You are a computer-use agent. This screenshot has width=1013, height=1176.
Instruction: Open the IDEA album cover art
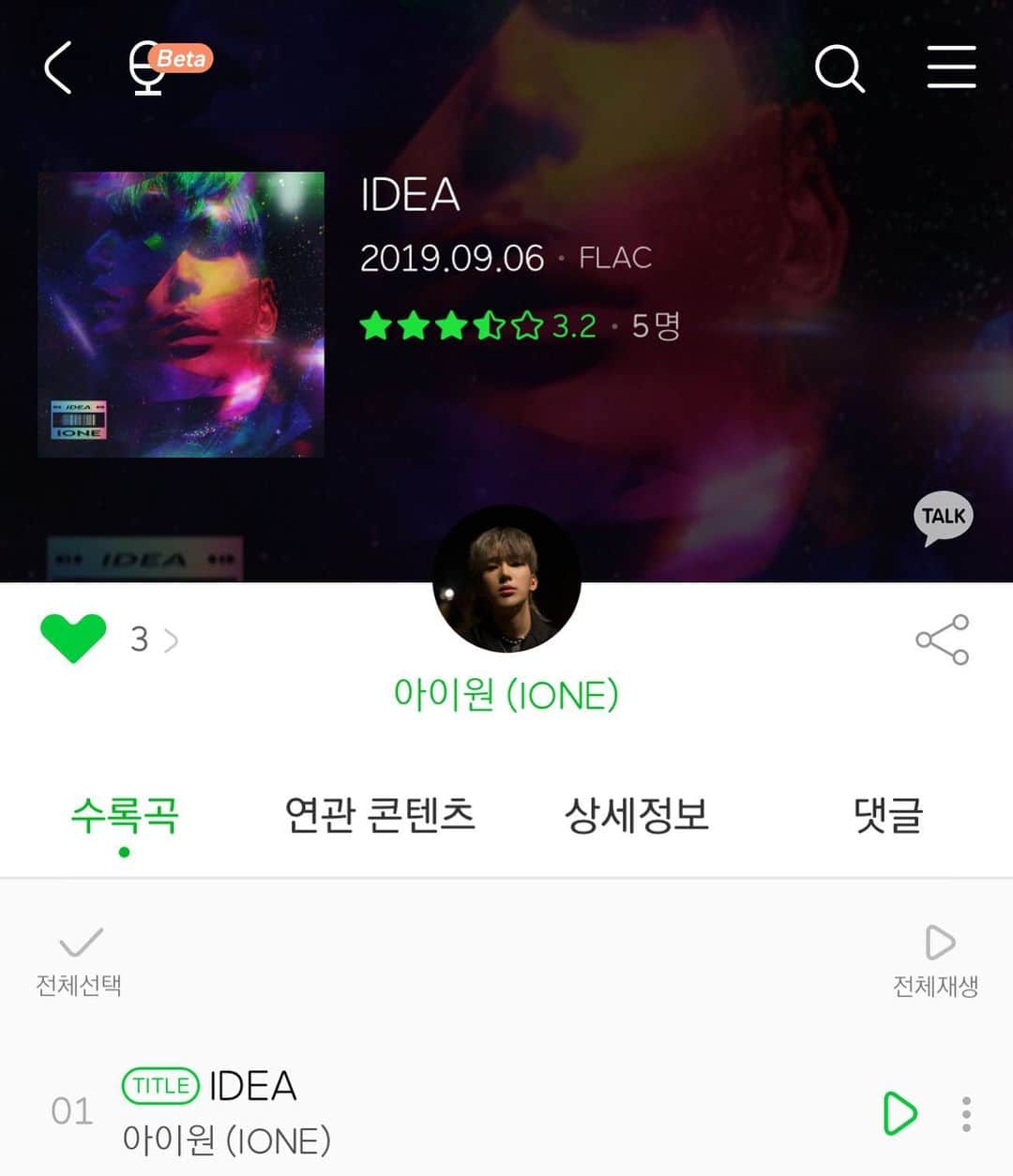pos(181,314)
